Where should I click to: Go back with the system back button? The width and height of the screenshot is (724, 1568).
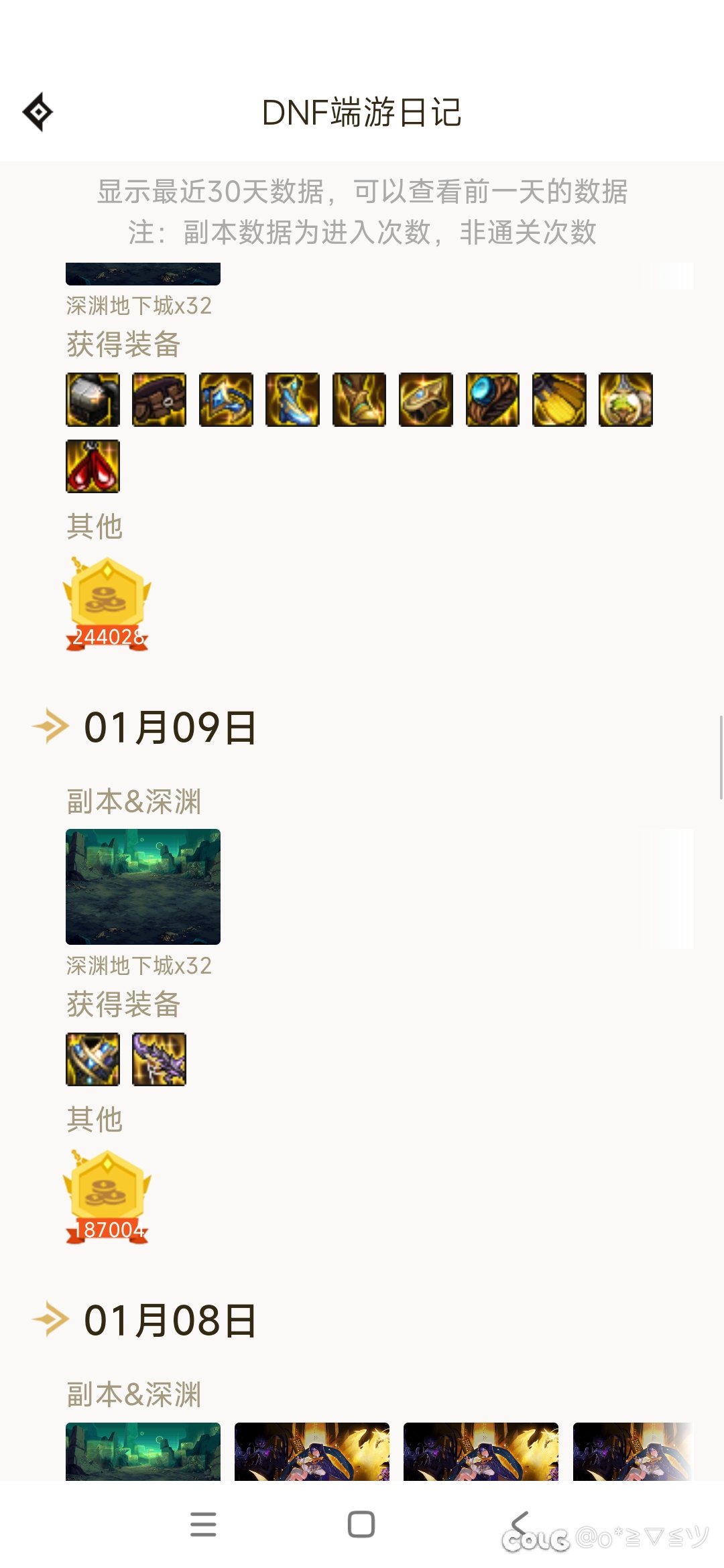[520, 1524]
